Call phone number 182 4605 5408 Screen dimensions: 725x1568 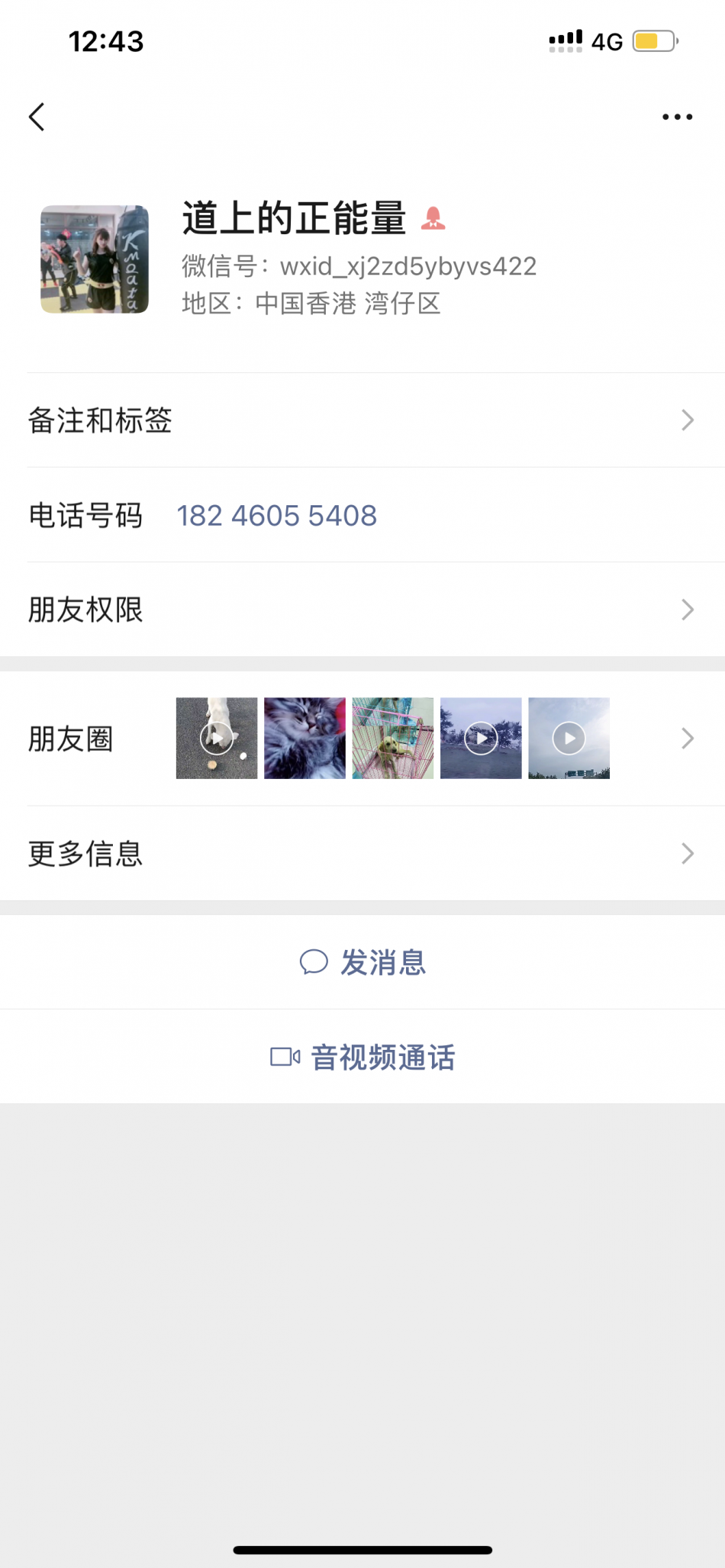(x=277, y=516)
